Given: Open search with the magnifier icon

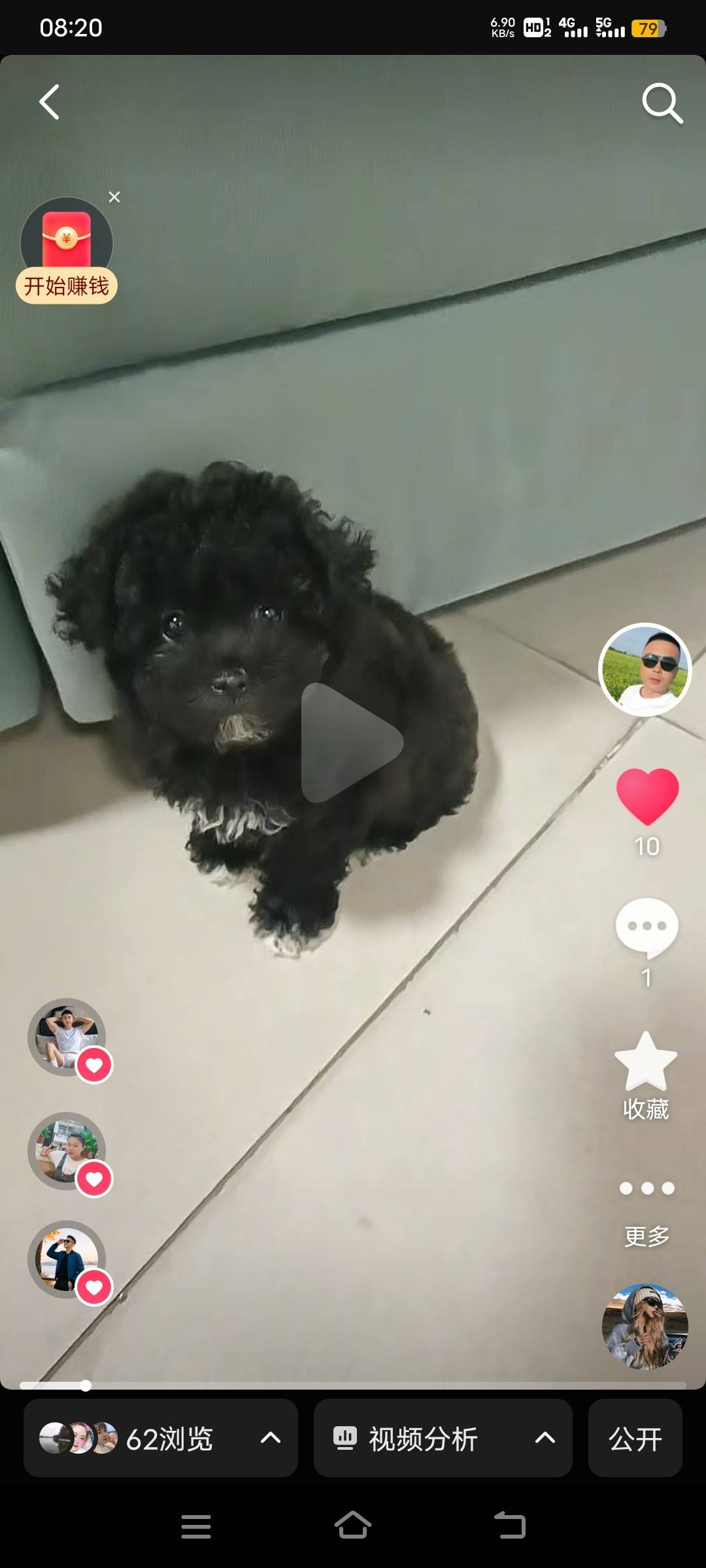Looking at the screenshot, I should pyautogui.click(x=662, y=103).
